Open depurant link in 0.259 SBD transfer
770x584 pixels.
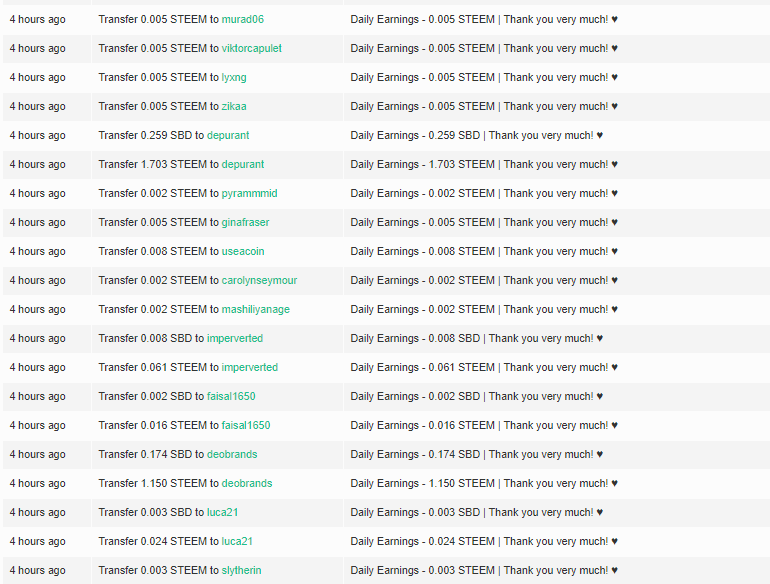[228, 135]
